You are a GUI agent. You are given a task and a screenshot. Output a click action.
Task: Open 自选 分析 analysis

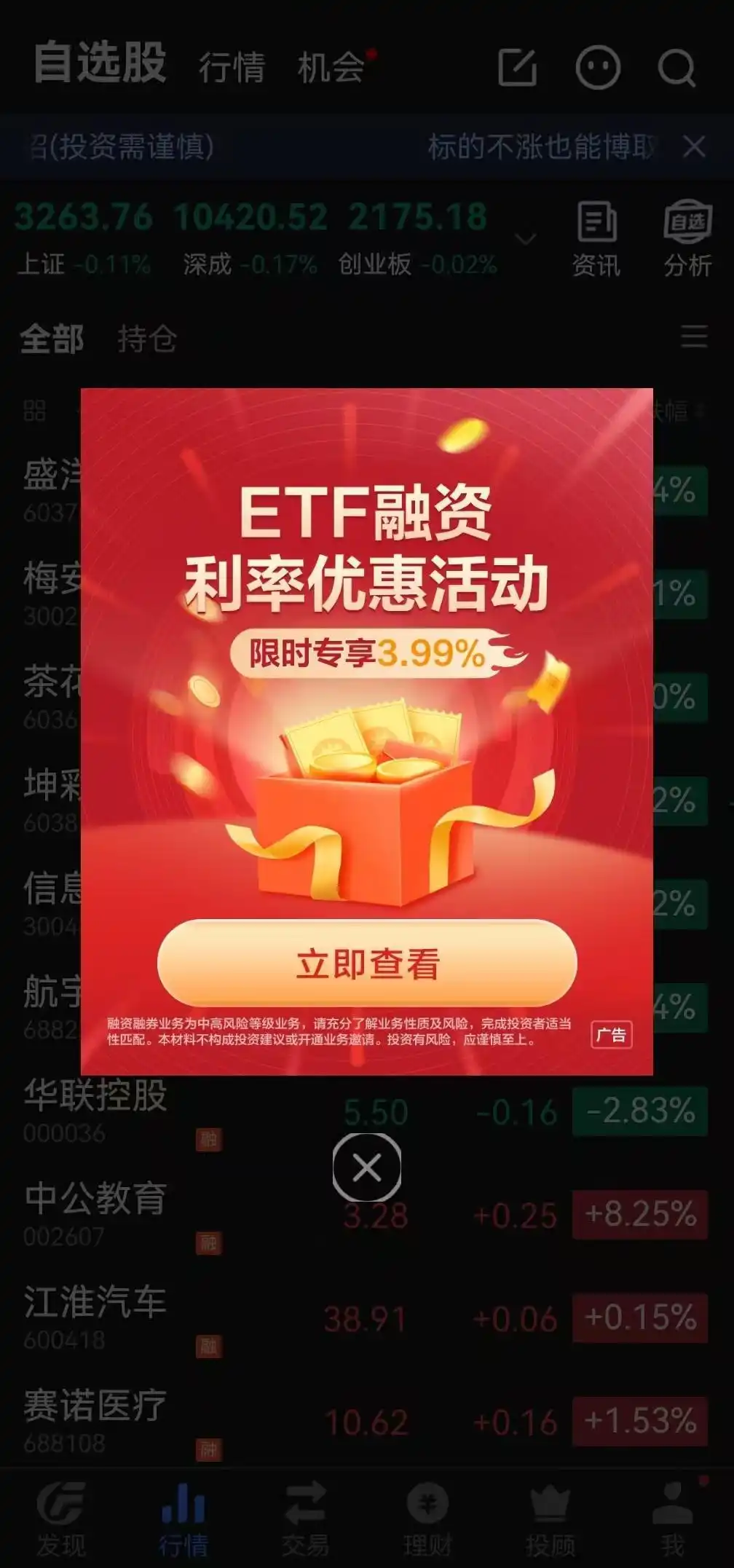687,240
